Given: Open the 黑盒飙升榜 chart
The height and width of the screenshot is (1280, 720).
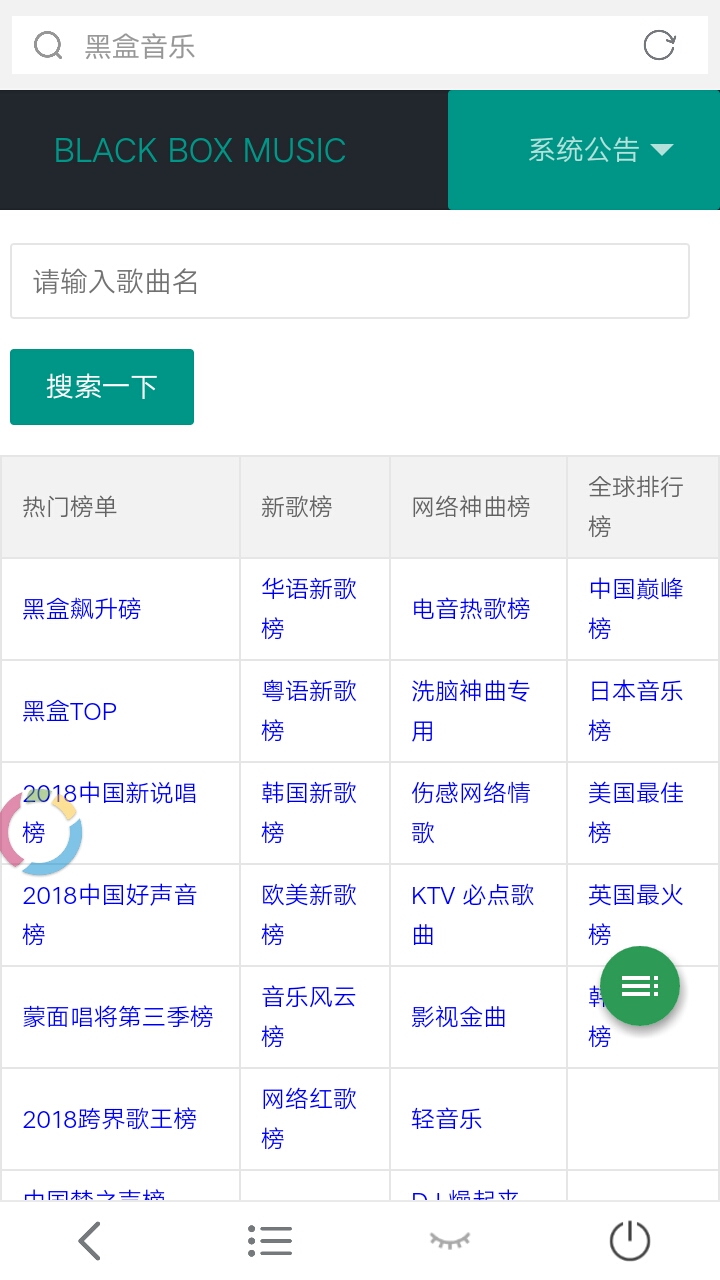Looking at the screenshot, I should click(82, 609).
